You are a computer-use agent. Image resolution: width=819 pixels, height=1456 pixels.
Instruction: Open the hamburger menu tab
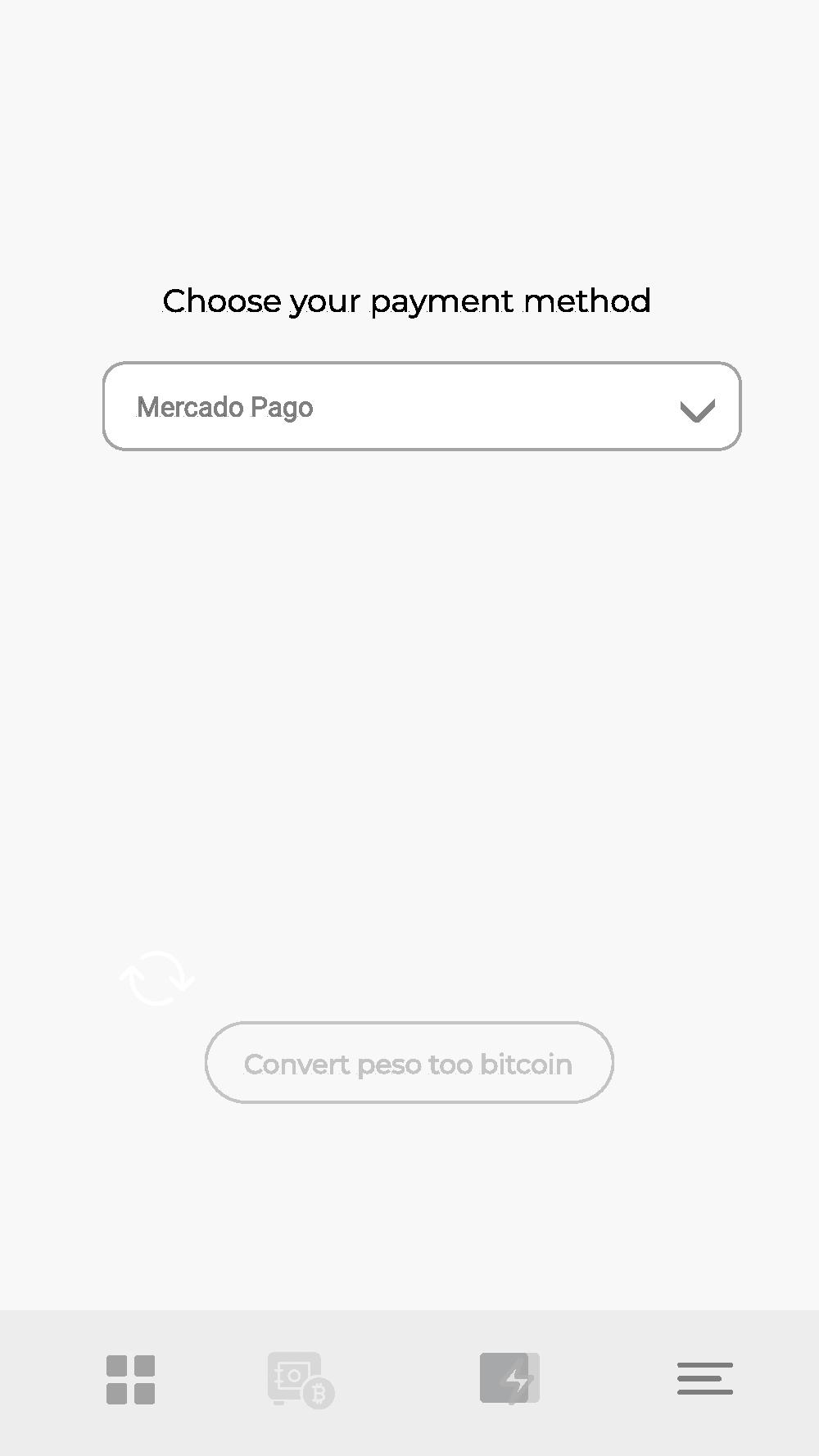click(705, 1378)
